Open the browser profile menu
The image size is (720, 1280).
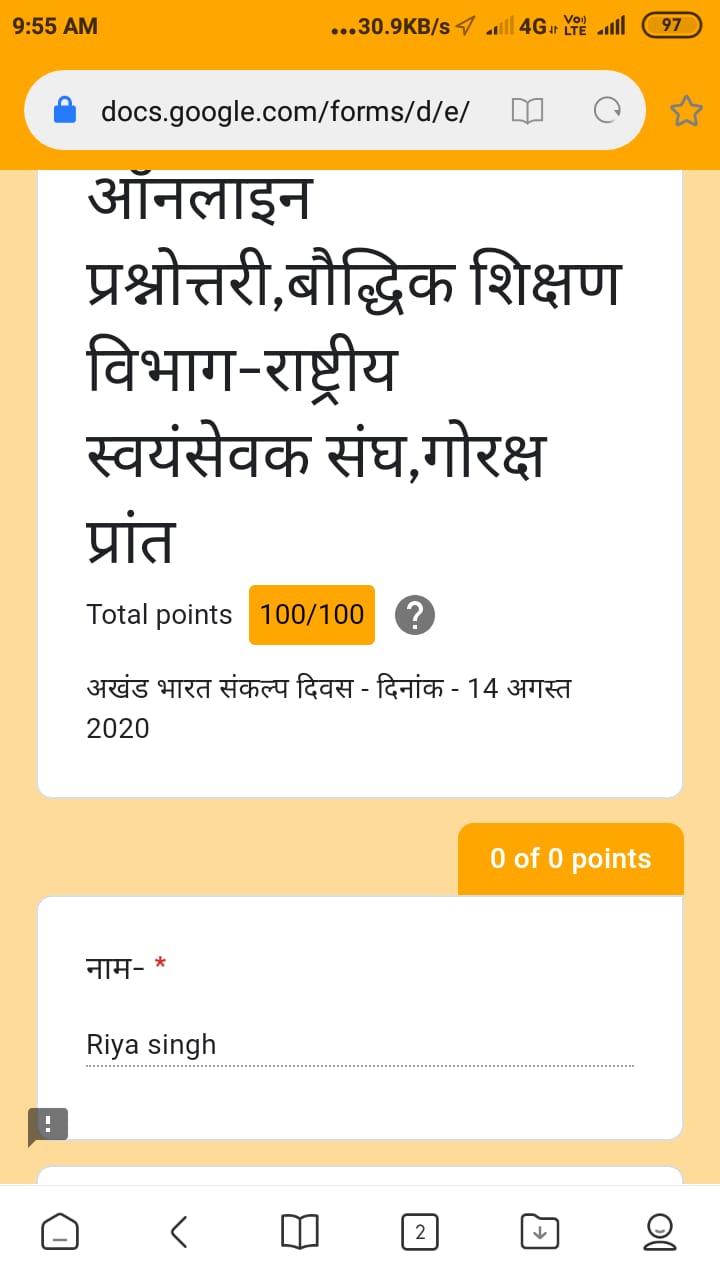click(x=660, y=1231)
